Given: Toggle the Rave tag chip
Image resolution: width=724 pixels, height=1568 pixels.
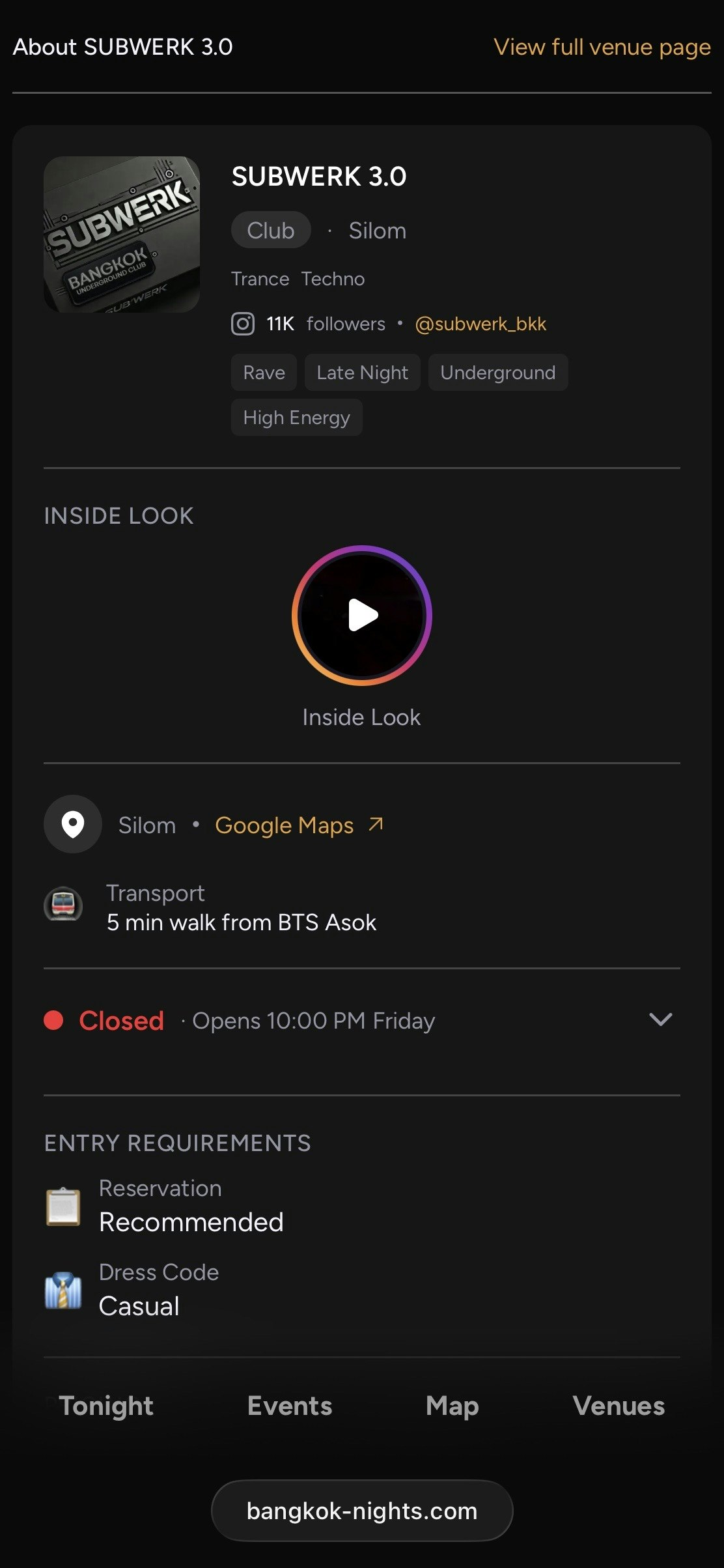Looking at the screenshot, I should pyautogui.click(x=263, y=372).
